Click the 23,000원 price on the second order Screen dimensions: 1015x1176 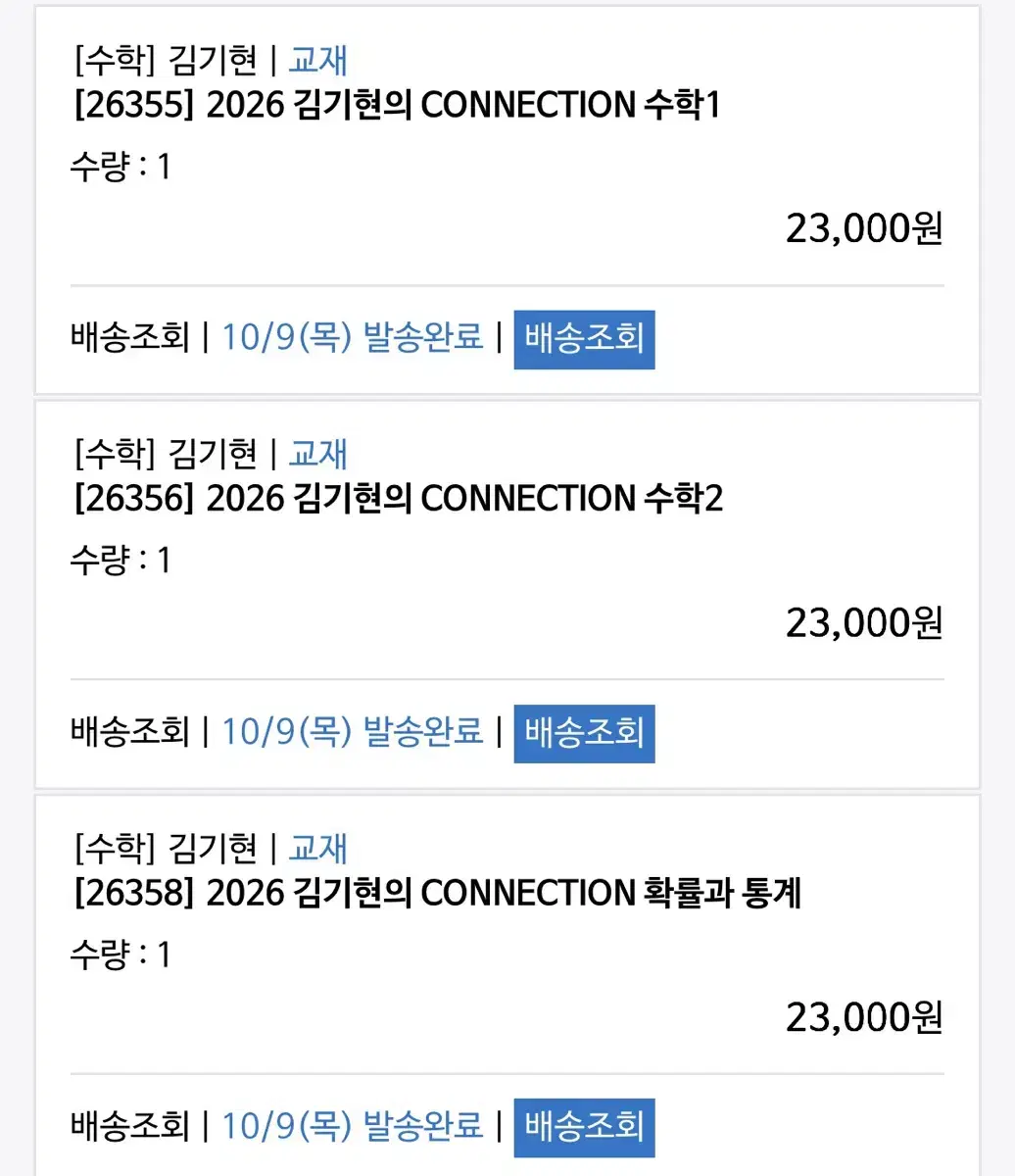tap(865, 622)
